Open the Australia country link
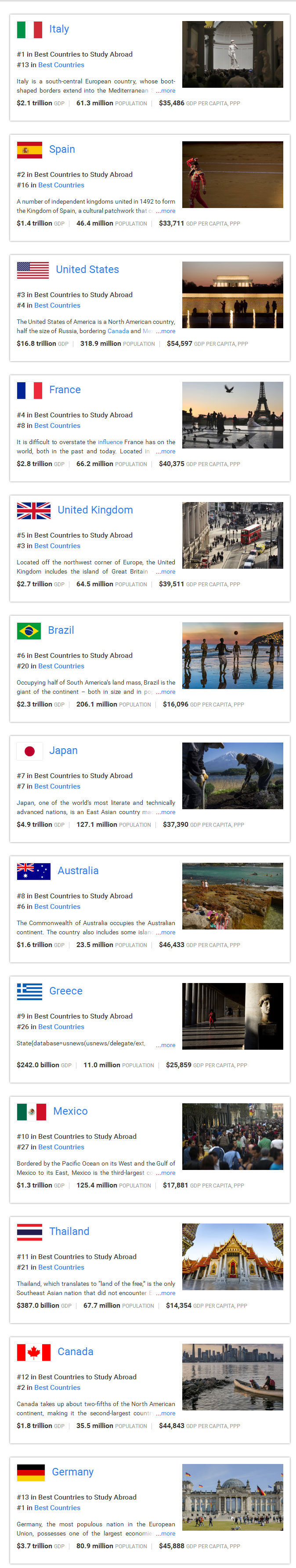 pyautogui.click(x=78, y=870)
